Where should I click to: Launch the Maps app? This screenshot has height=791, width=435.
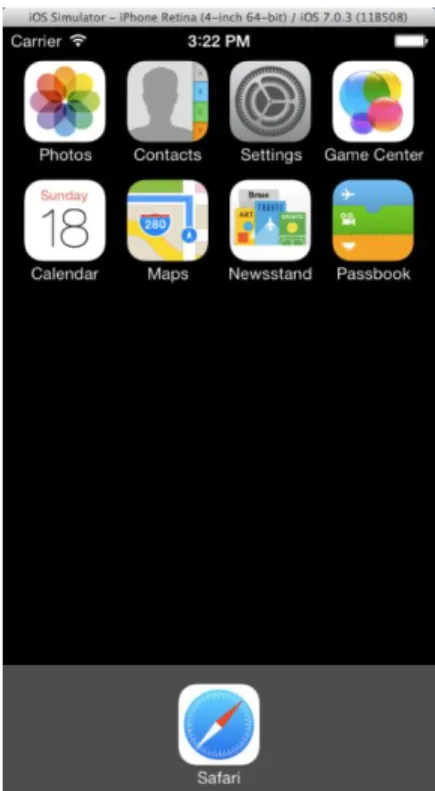click(168, 220)
